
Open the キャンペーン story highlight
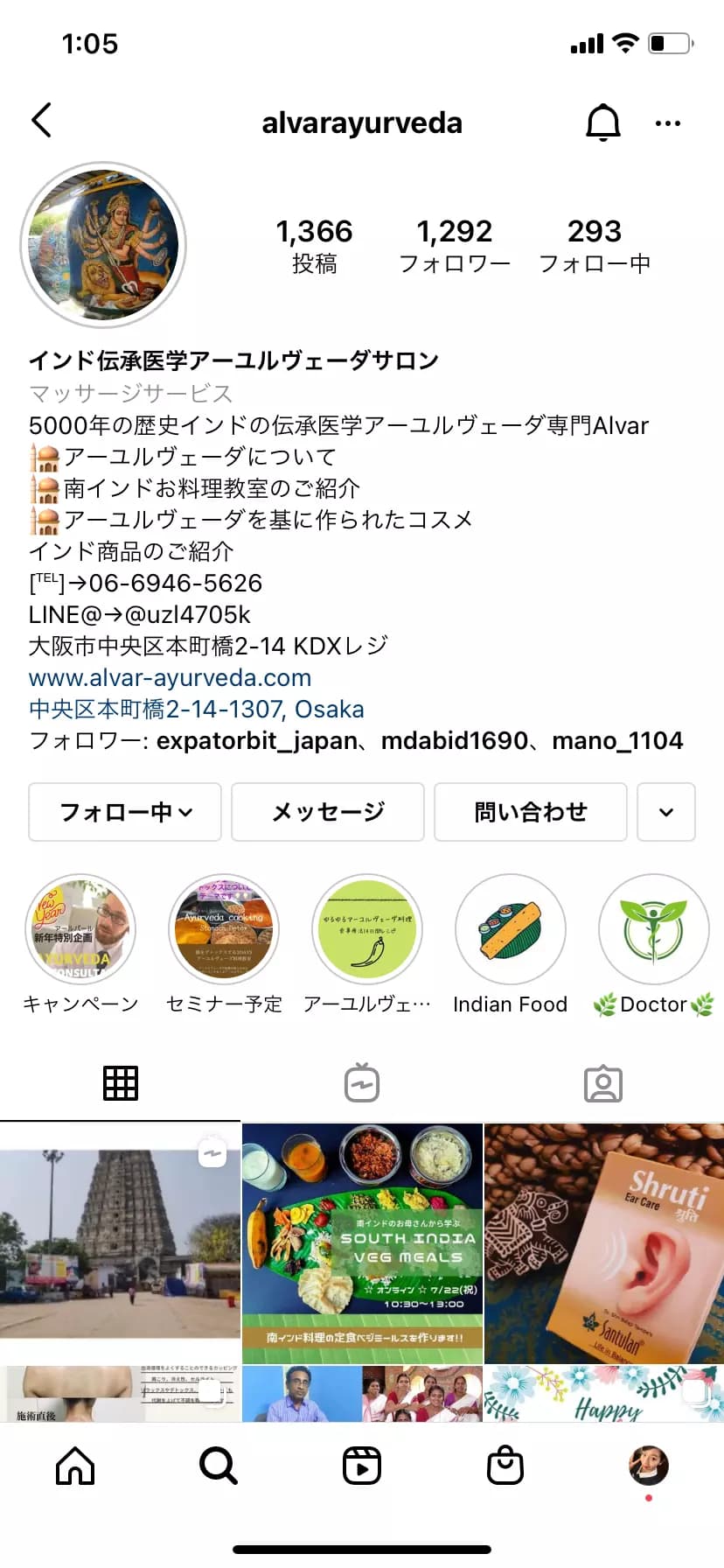80,931
